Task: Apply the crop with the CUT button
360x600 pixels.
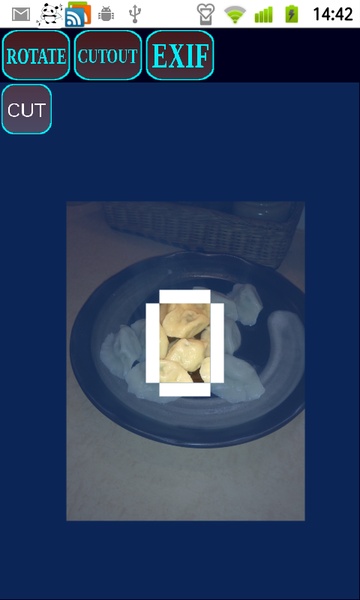Action: tap(27, 109)
